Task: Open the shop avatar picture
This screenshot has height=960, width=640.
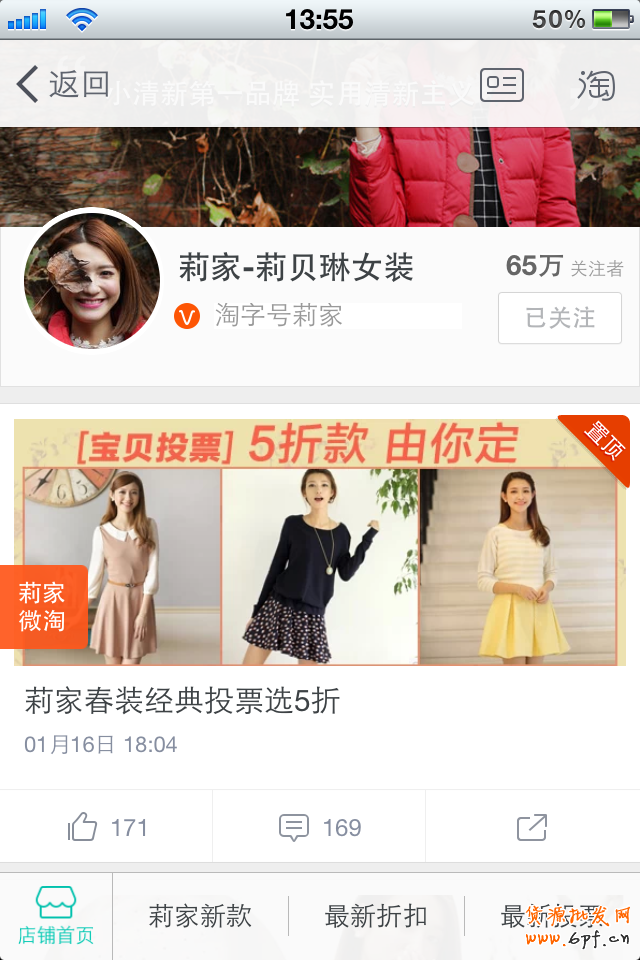Action: point(92,280)
